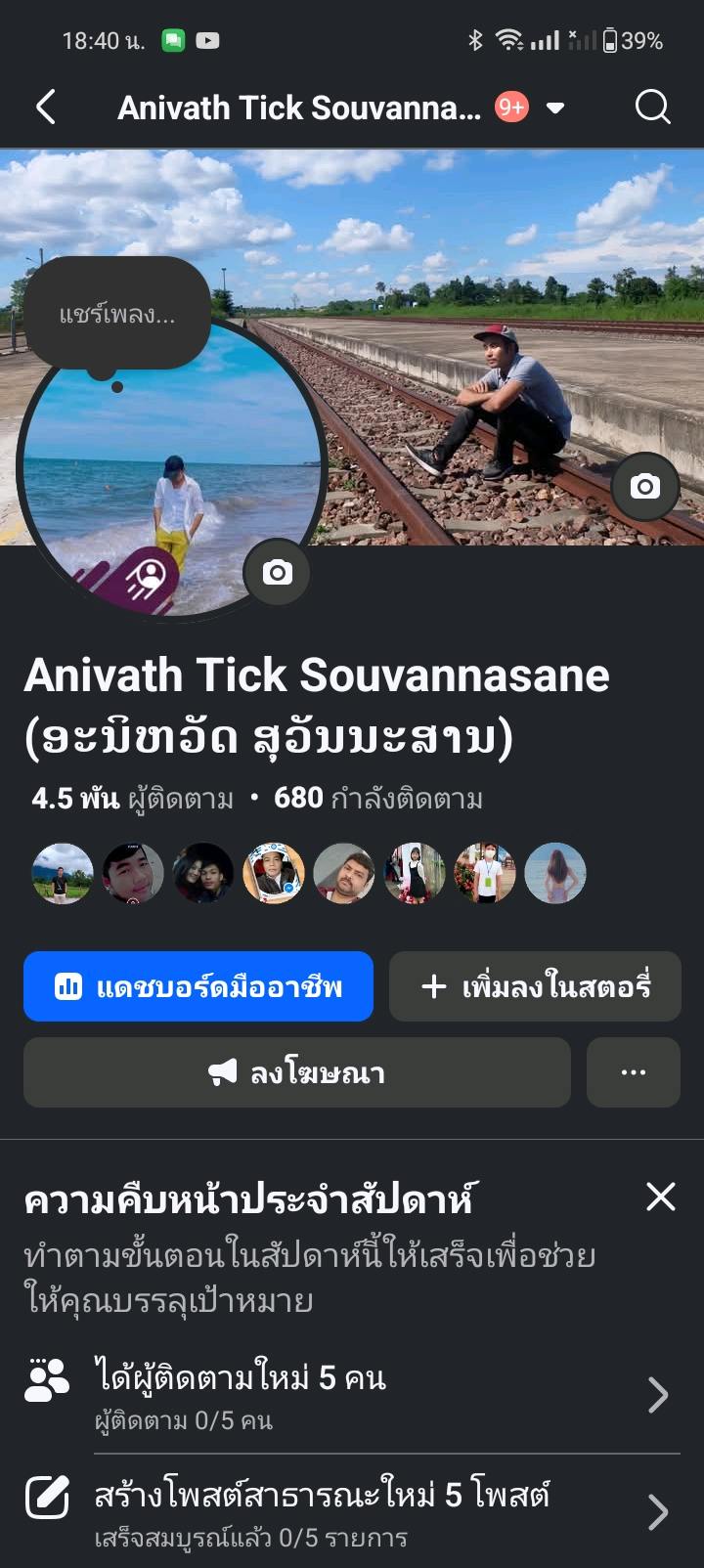
Task: Expand the profile switcher dropdown arrow
Action: point(555,109)
